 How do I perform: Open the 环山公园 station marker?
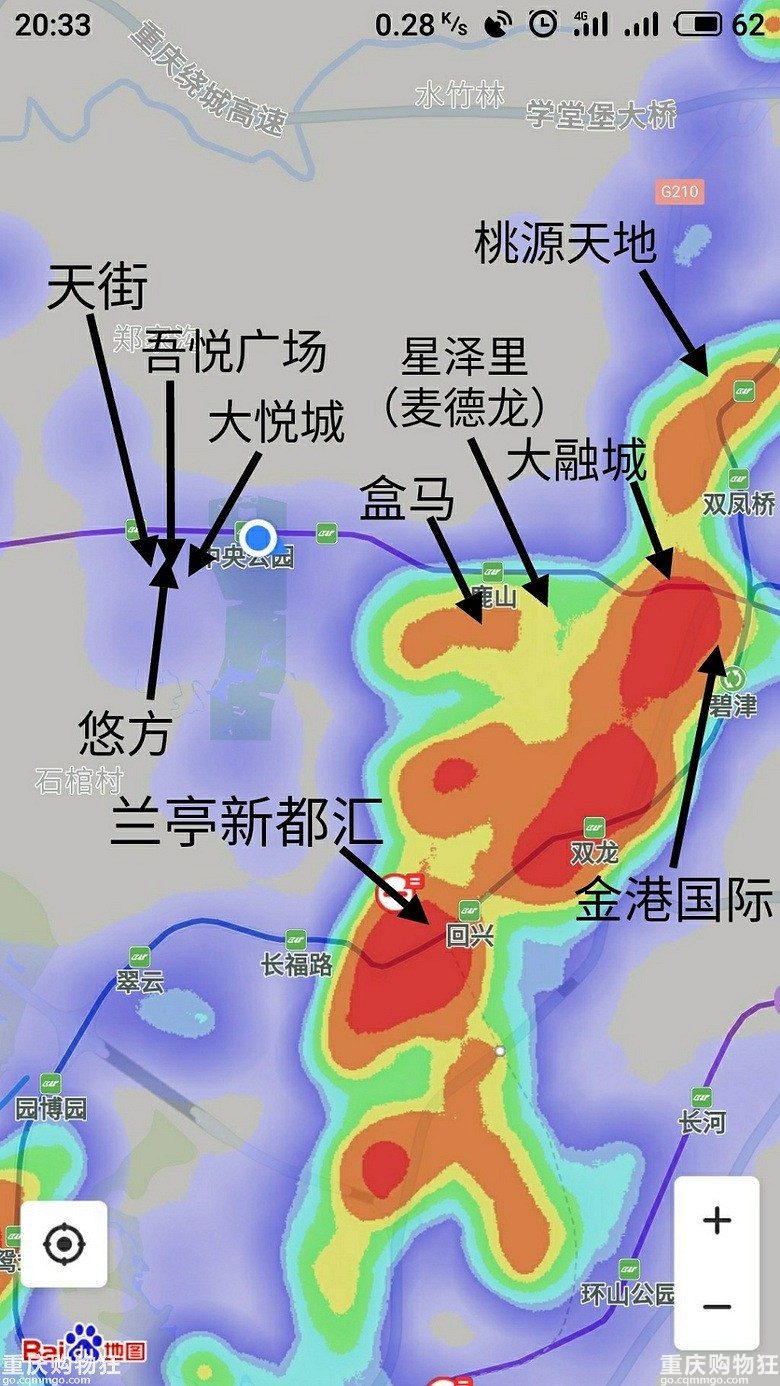(628, 1269)
